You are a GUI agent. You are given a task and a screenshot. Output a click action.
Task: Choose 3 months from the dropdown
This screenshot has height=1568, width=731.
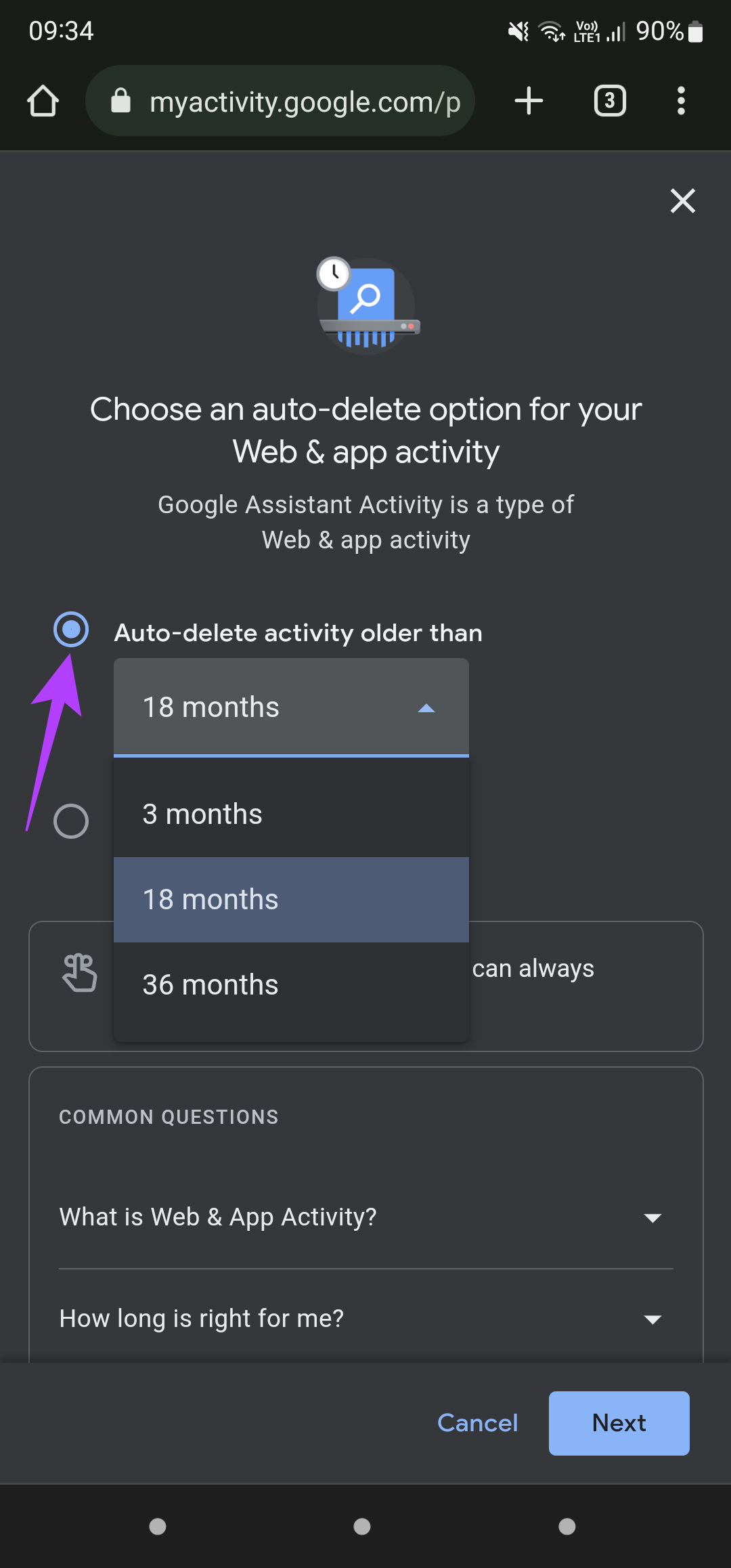pyautogui.click(x=291, y=814)
